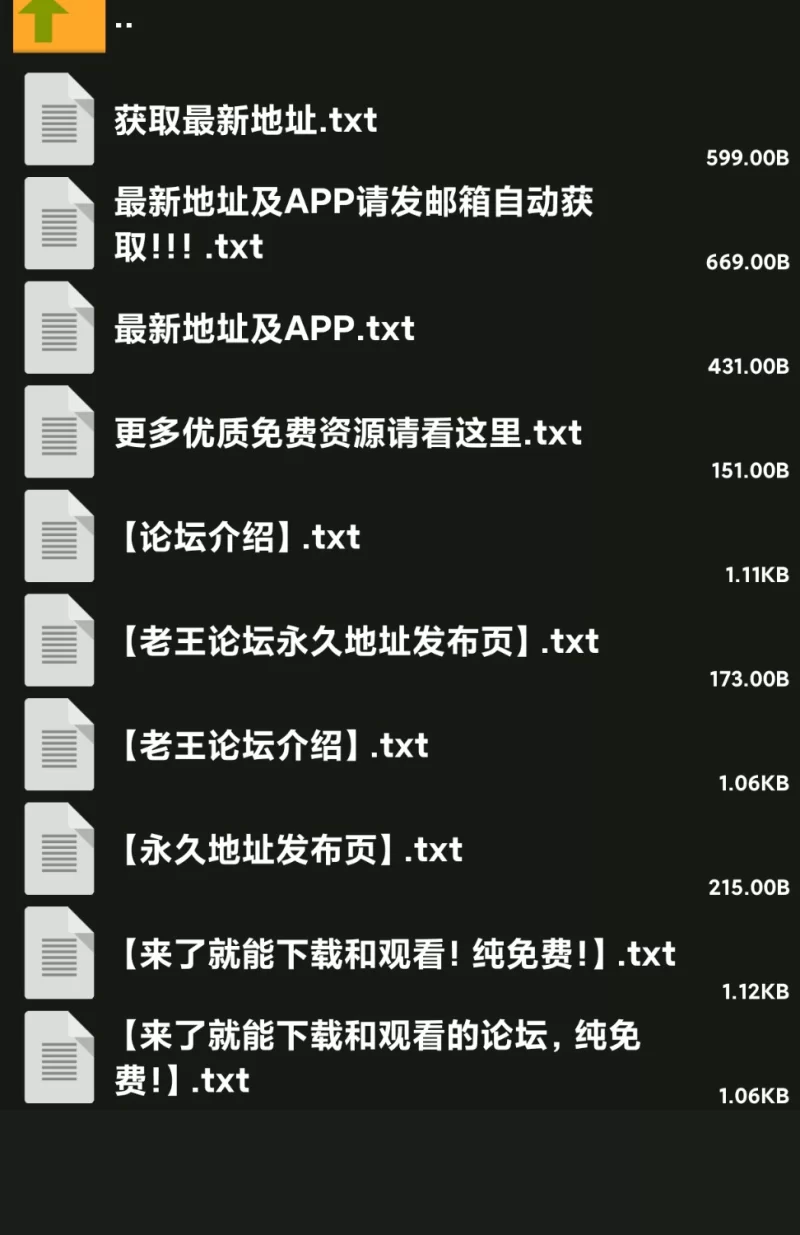Open 【来了就能下载和观看!纯免费!】.txt
The height and width of the screenshot is (1235, 800).
click(396, 954)
